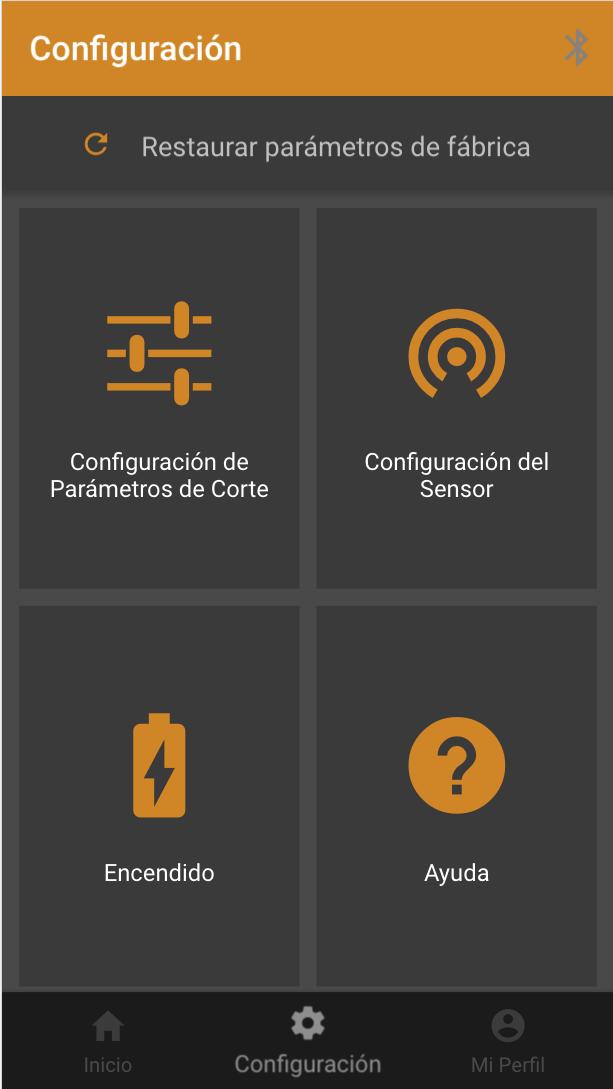Open the Ayuda help card

[x=457, y=796]
